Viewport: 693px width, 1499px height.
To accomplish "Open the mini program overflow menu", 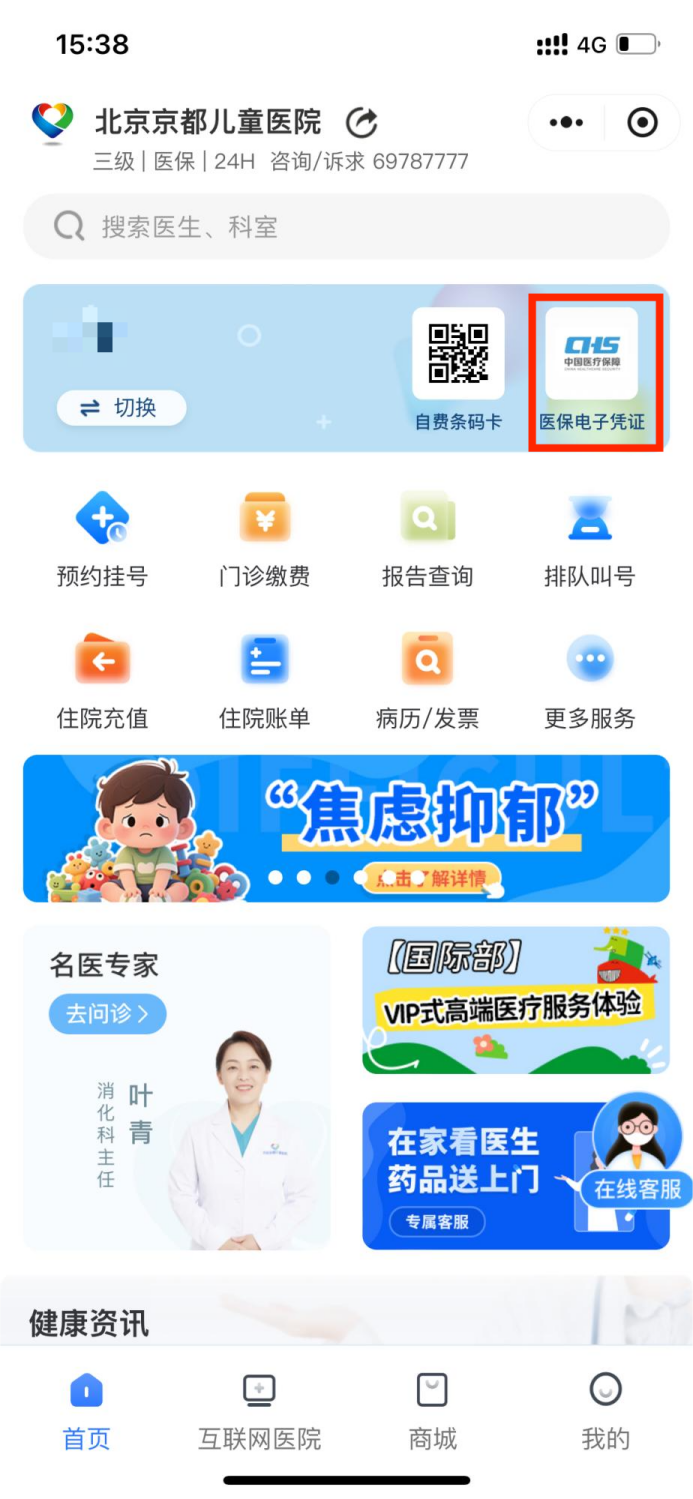I will click(x=566, y=123).
